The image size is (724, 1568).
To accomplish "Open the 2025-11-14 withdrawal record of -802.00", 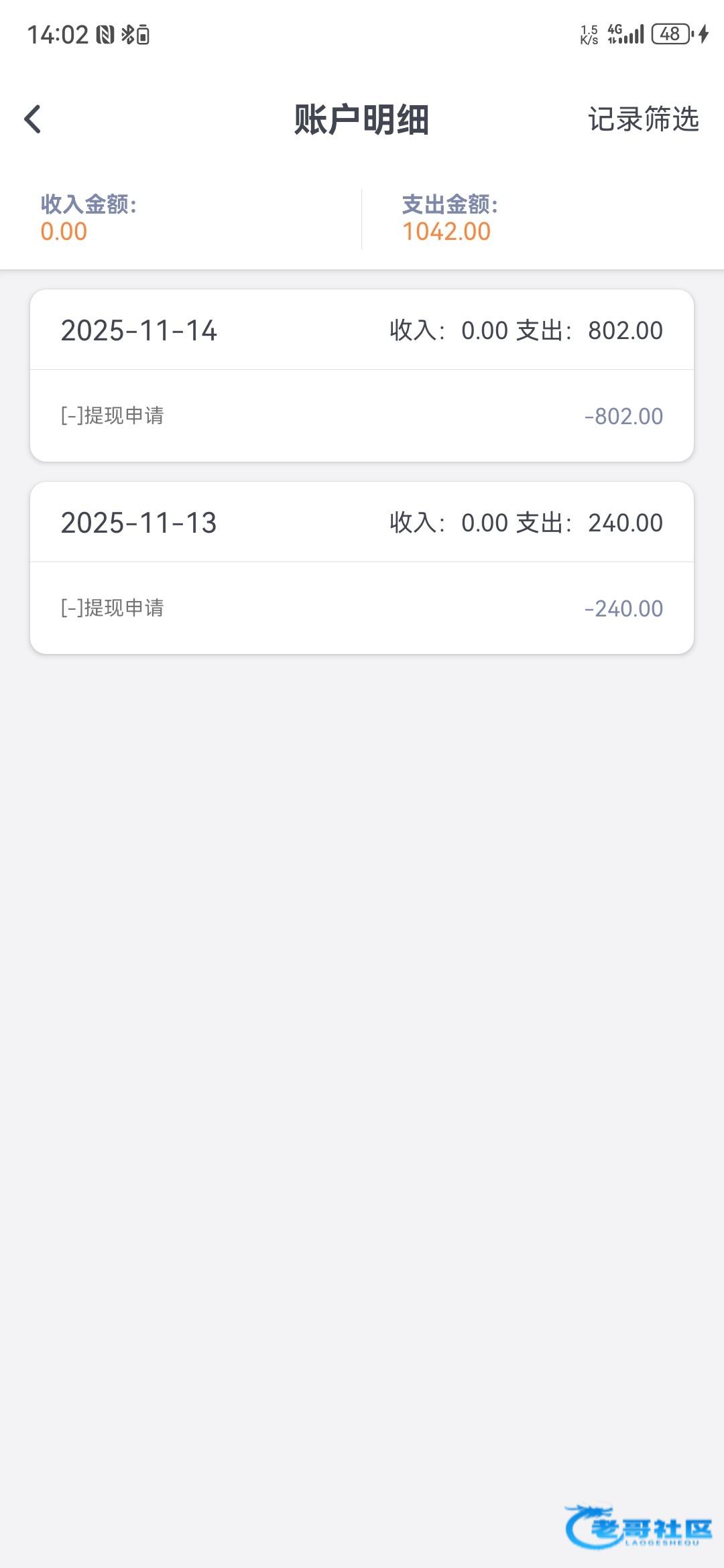I will 362,416.
